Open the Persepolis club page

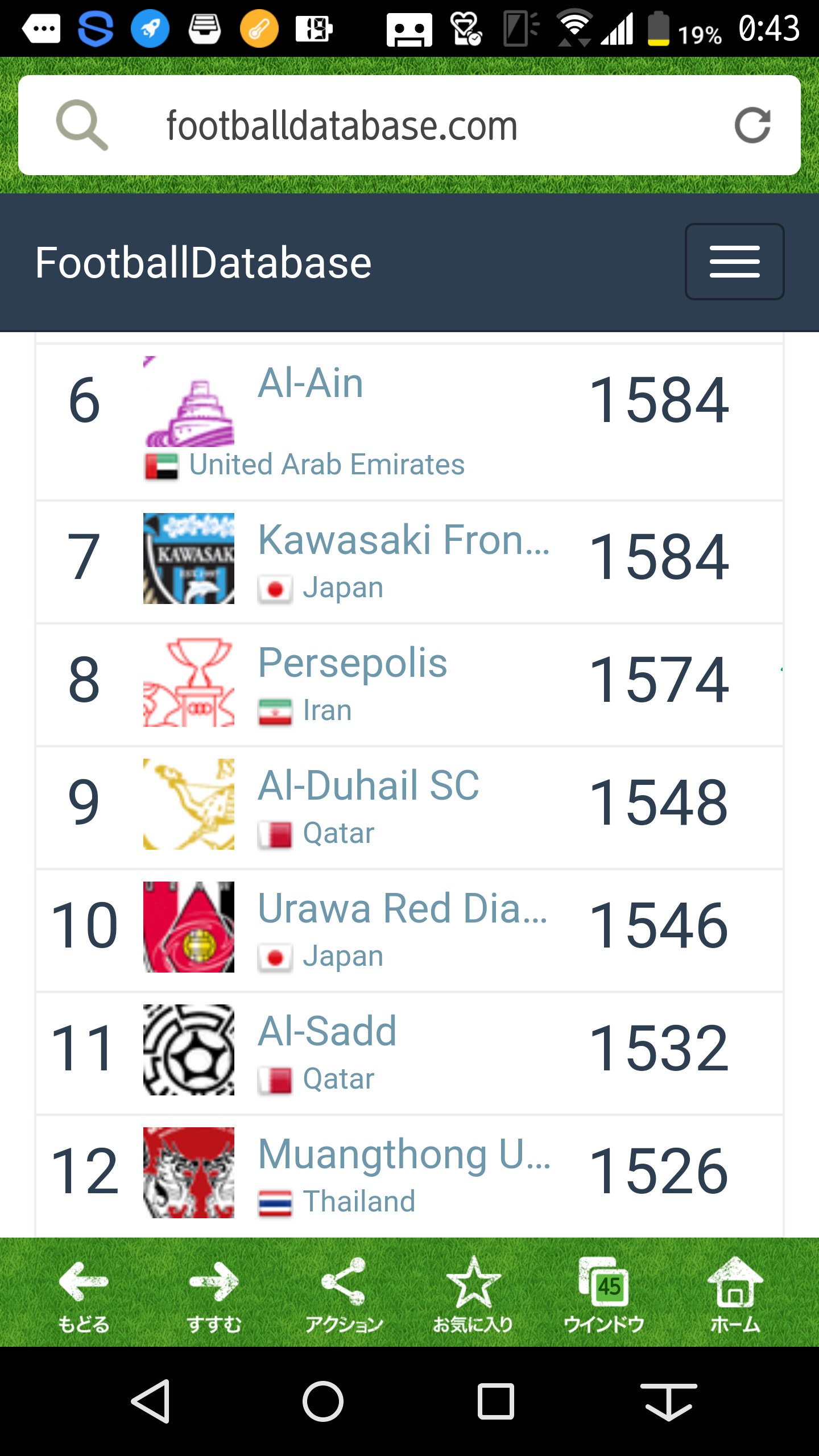click(353, 663)
